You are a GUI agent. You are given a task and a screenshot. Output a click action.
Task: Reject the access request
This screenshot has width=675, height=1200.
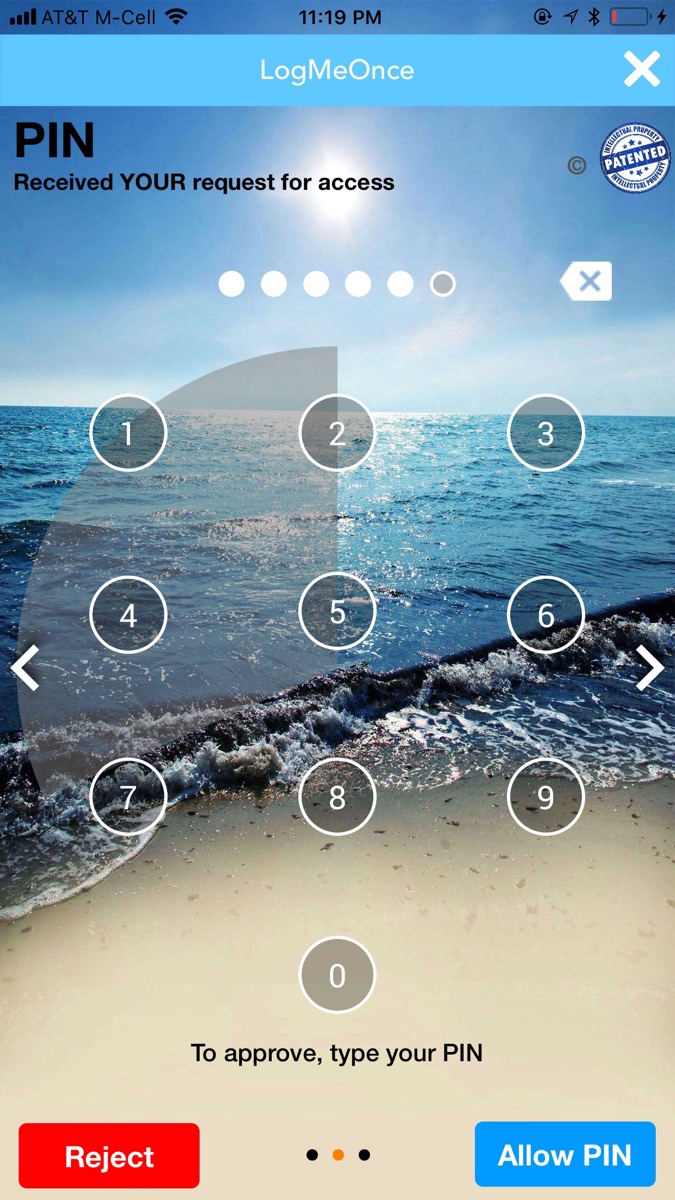109,1156
